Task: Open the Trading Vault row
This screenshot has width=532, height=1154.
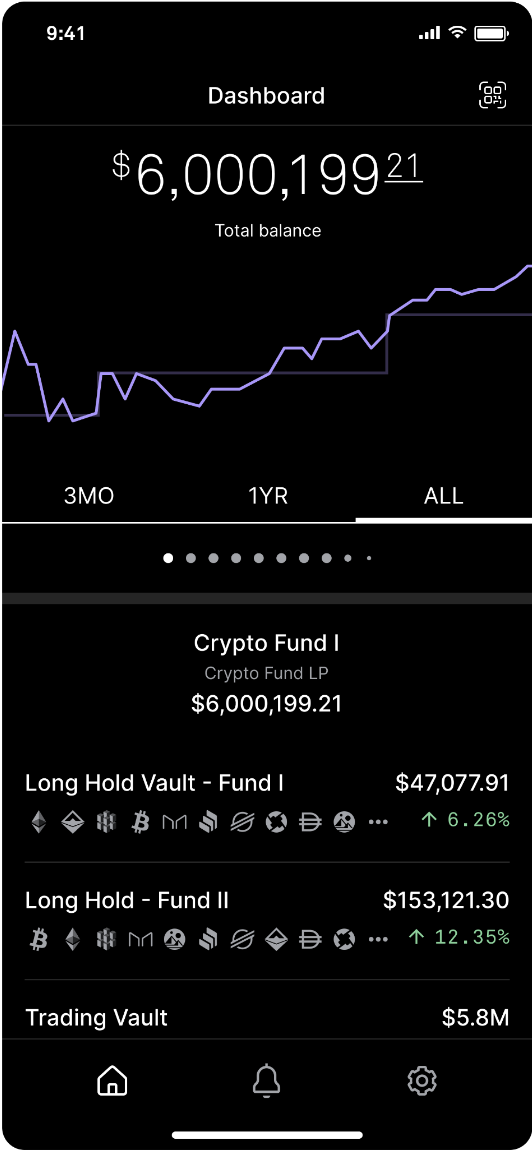Action: (267, 1018)
